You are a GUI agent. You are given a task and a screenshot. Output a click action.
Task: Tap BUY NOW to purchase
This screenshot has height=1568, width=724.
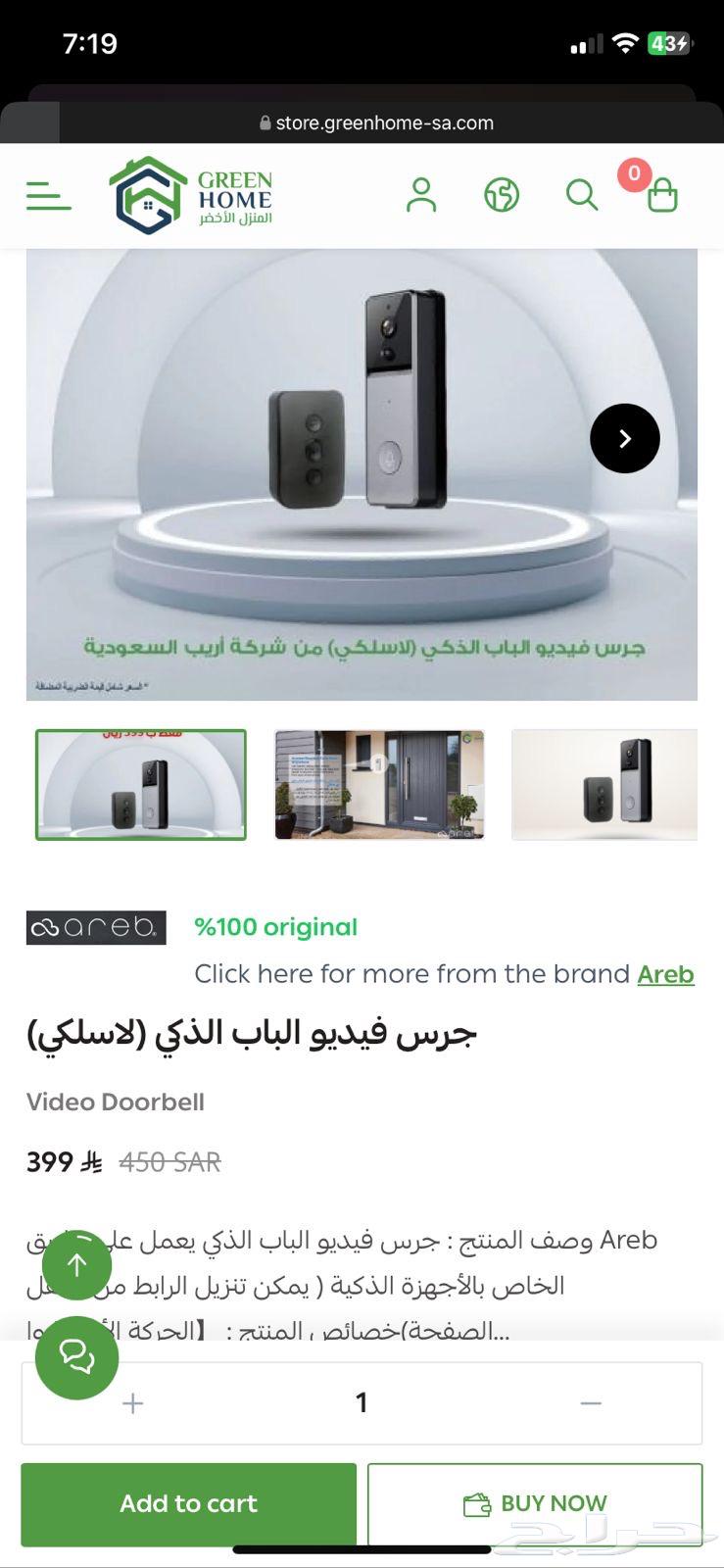tap(535, 1503)
